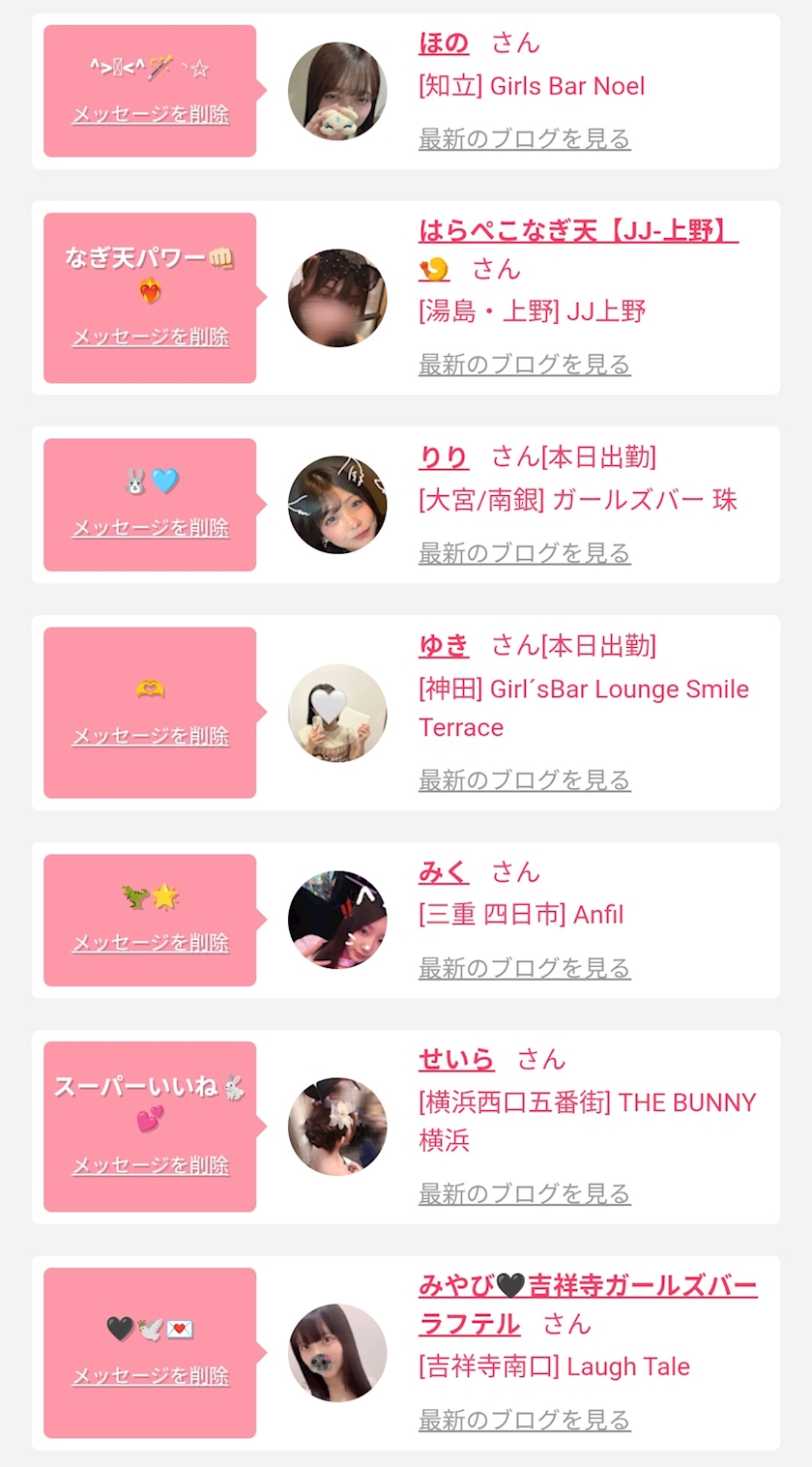Open りり's profile name link
812x1467 pixels.
coord(444,456)
